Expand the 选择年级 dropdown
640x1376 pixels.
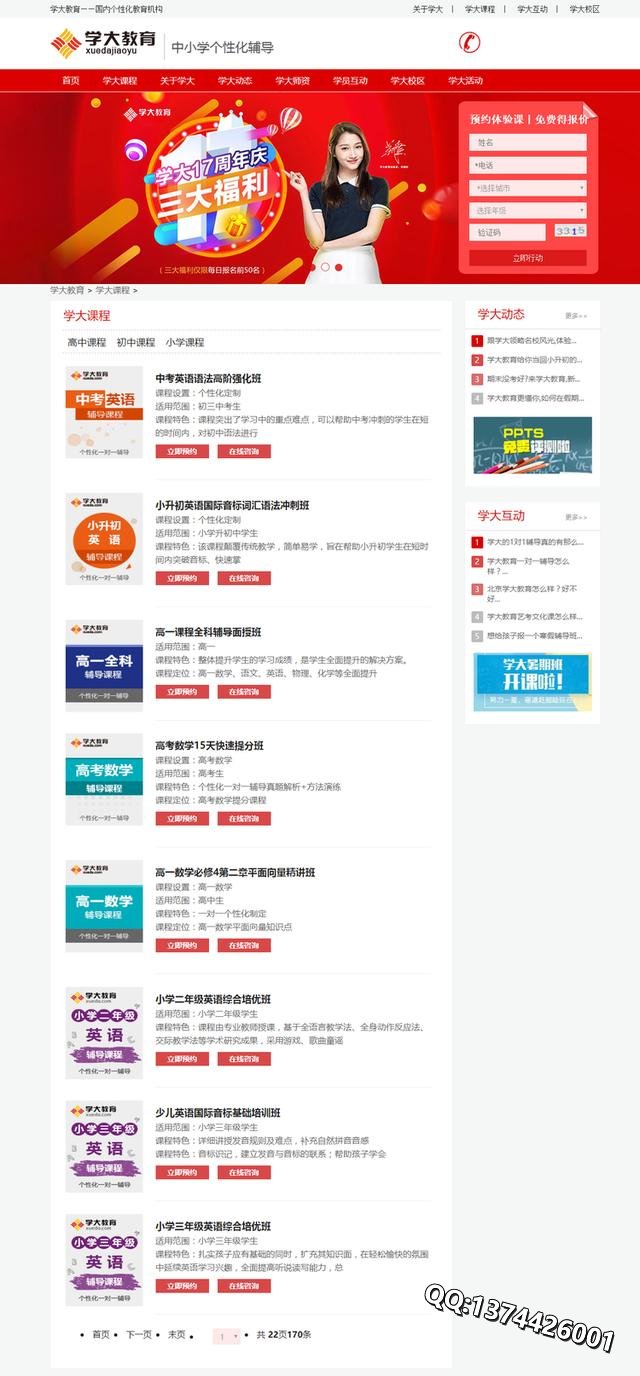tap(527, 211)
